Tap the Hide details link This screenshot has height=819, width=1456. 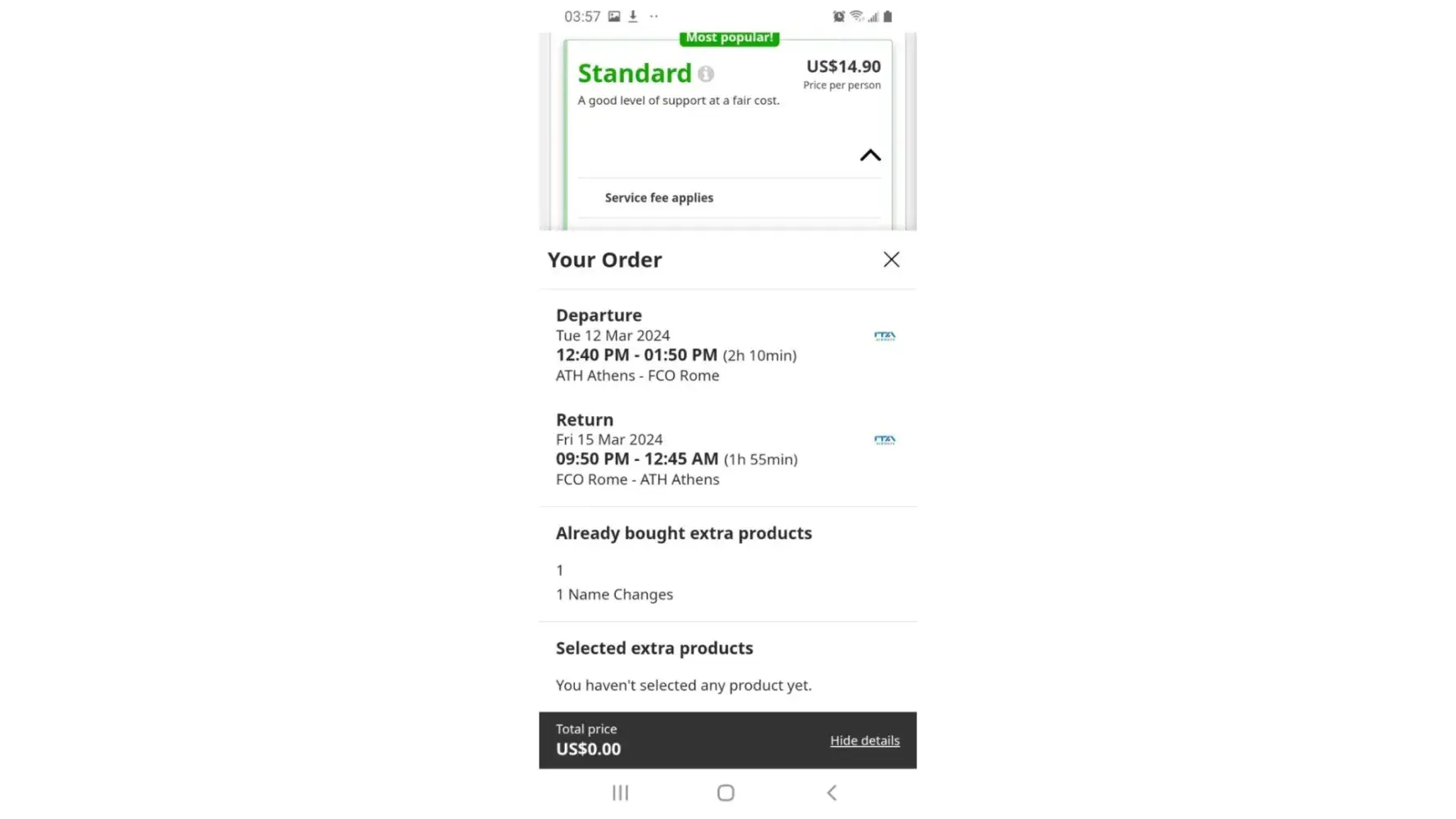point(864,740)
